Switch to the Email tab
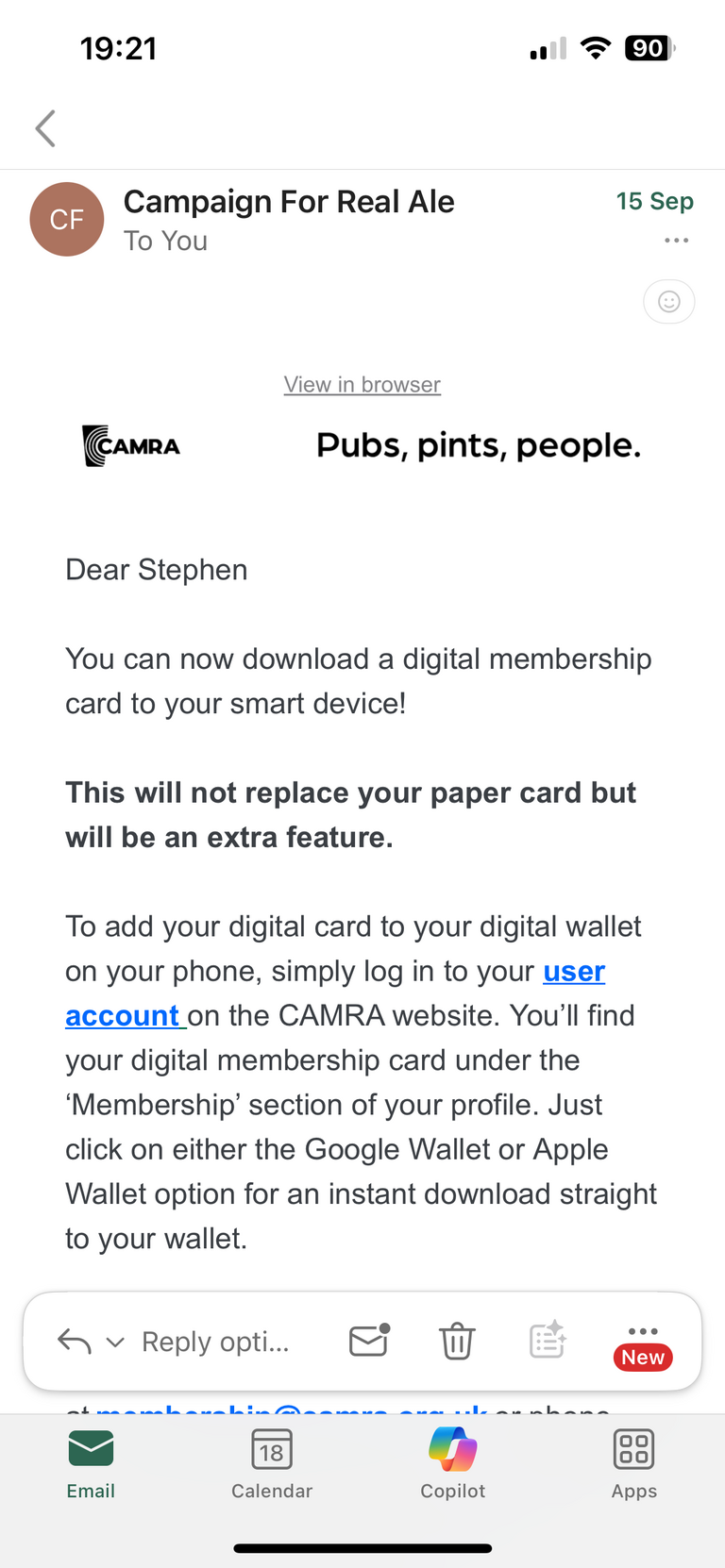 pyautogui.click(x=91, y=1463)
